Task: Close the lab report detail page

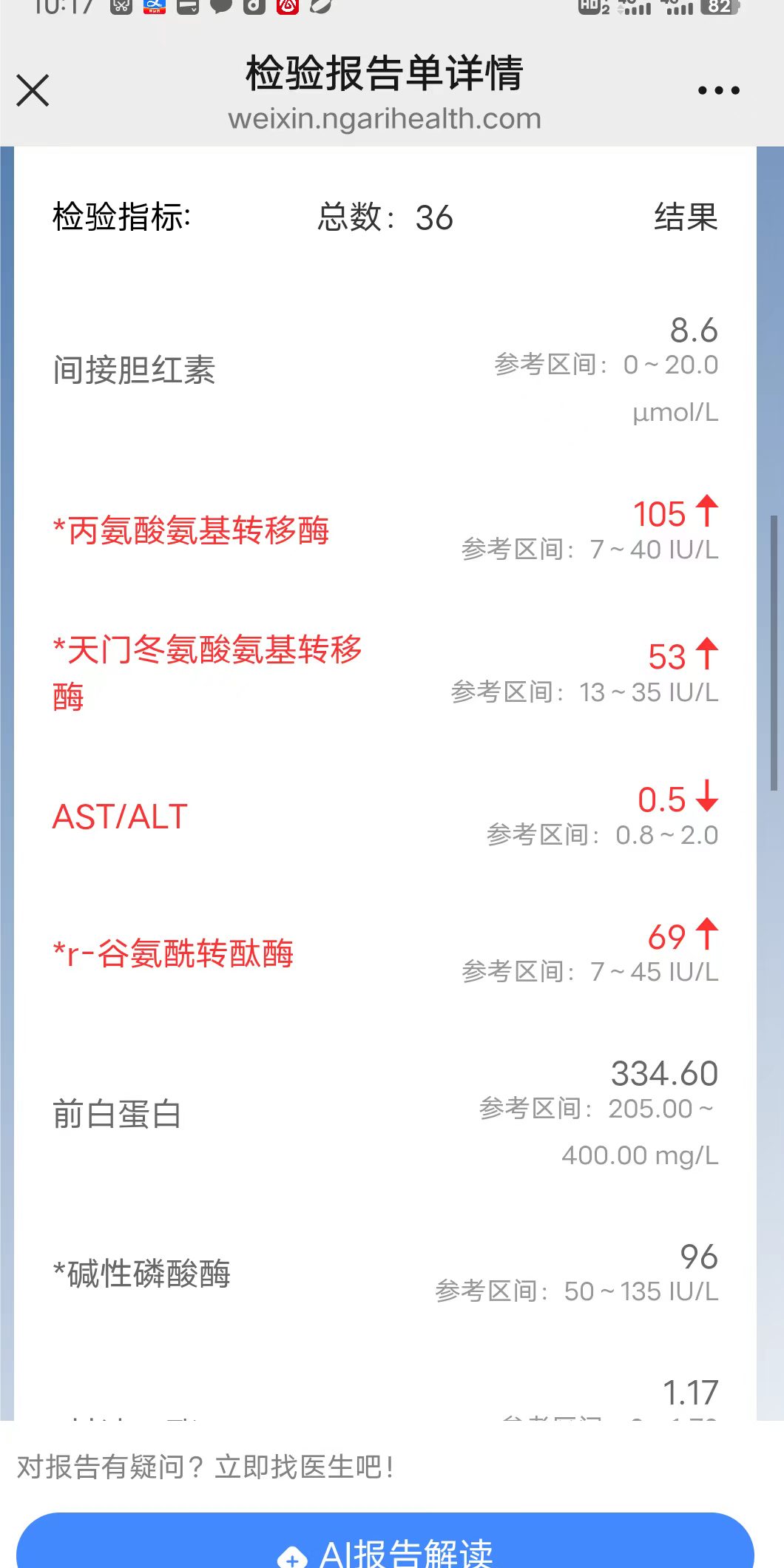Action: [33, 91]
